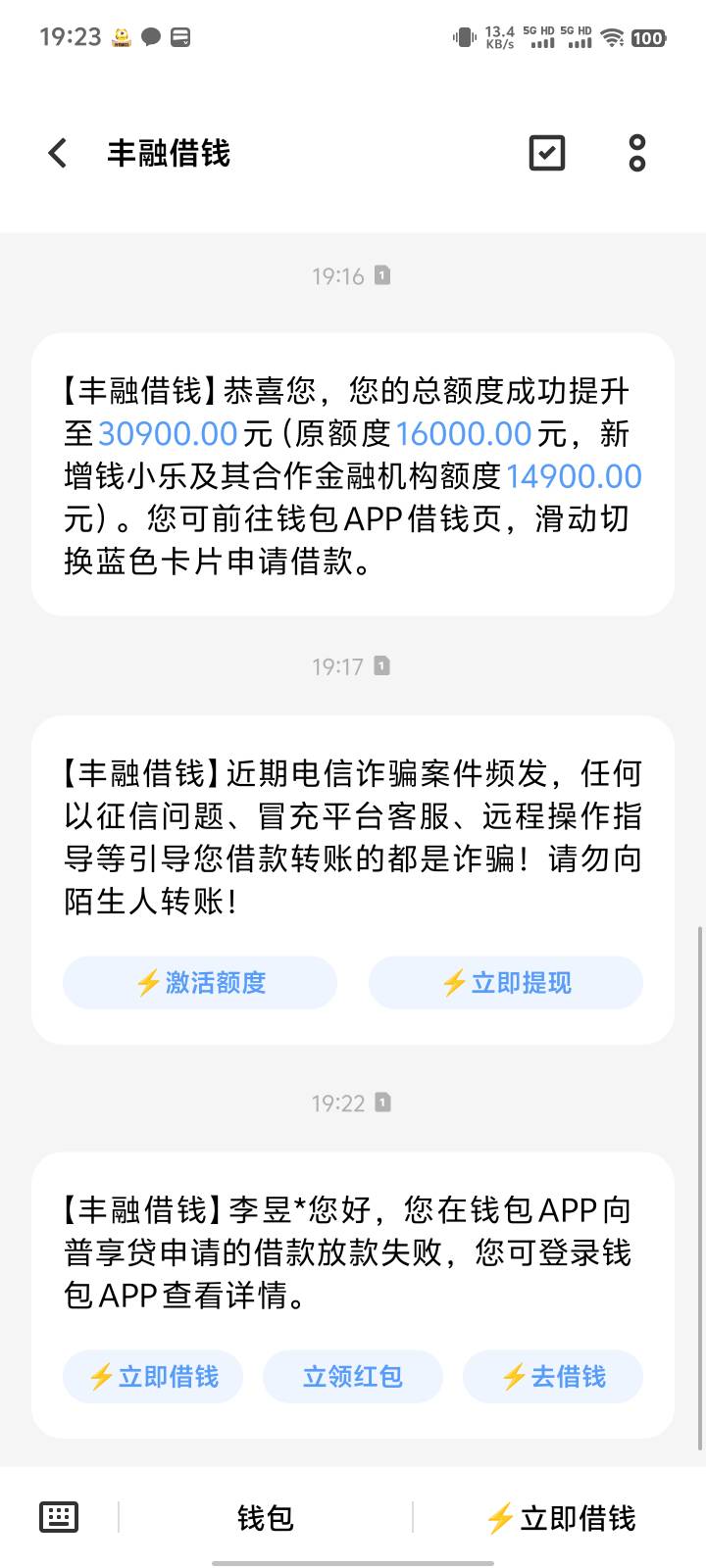Viewport: 706px width, 1568px height.
Task: Switch to keyboard input icon
Action: pyautogui.click(x=59, y=1517)
